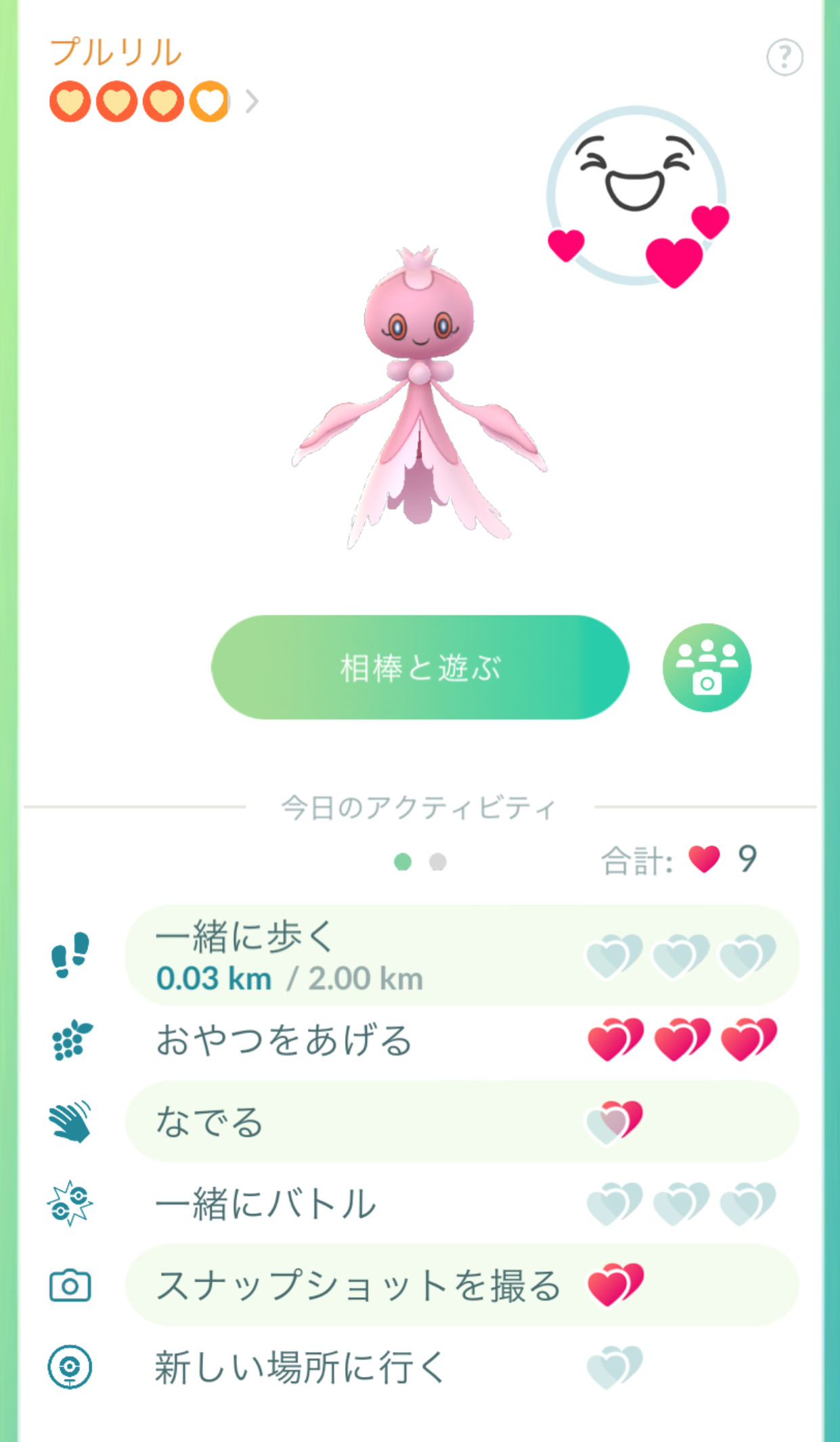Viewport: 840px width, 1442px height.
Task: Open the 今日のアクティビティ section header
Action: click(418, 806)
